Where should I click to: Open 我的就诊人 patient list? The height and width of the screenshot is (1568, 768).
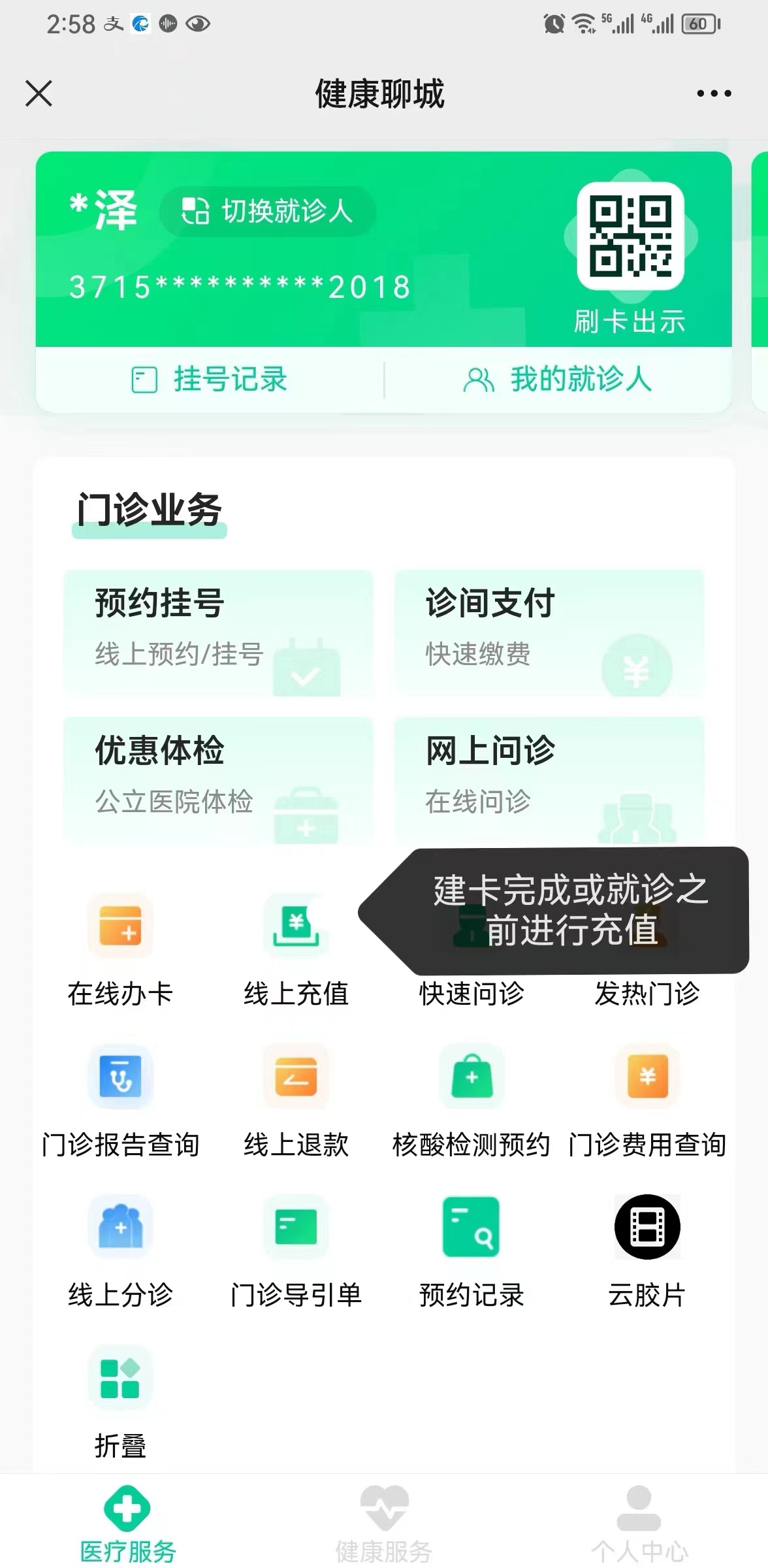(x=558, y=380)
